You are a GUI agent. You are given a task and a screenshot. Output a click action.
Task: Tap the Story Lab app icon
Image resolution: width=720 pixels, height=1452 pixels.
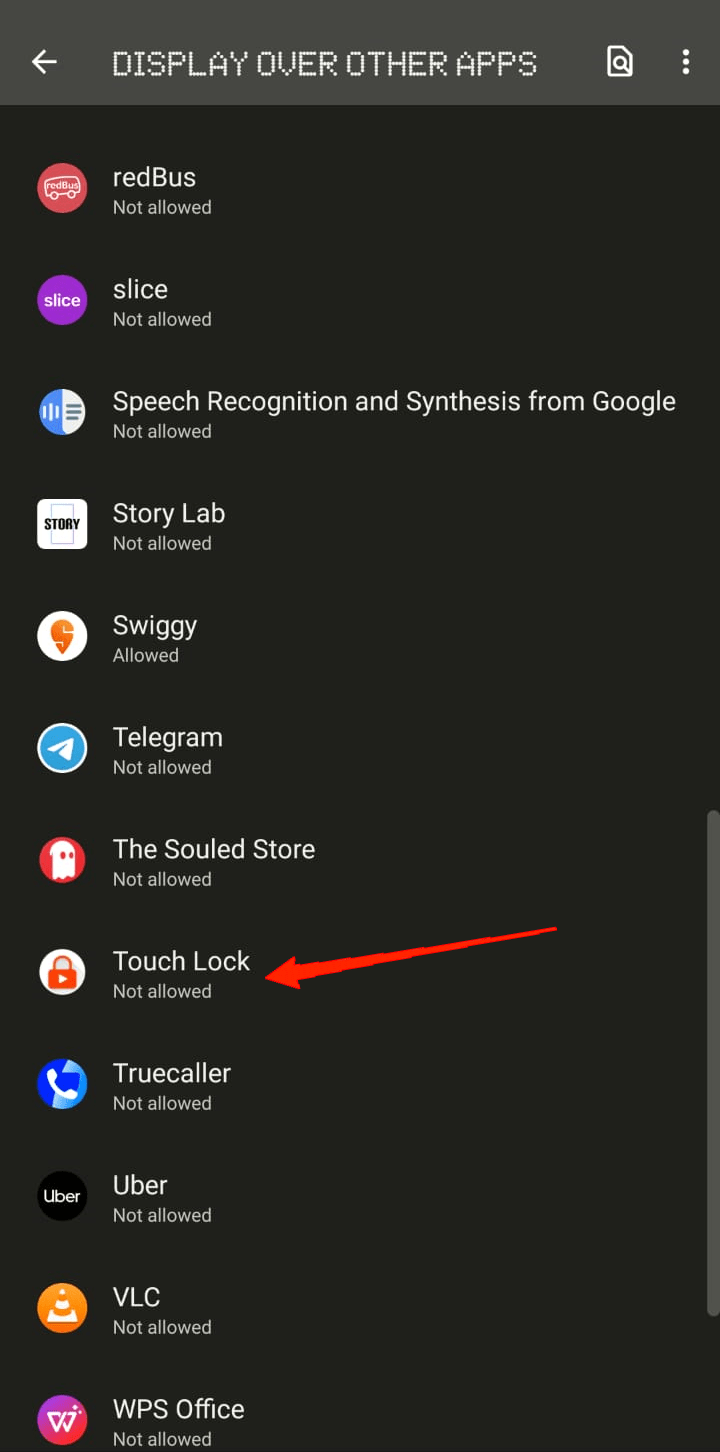click(62, 524)
